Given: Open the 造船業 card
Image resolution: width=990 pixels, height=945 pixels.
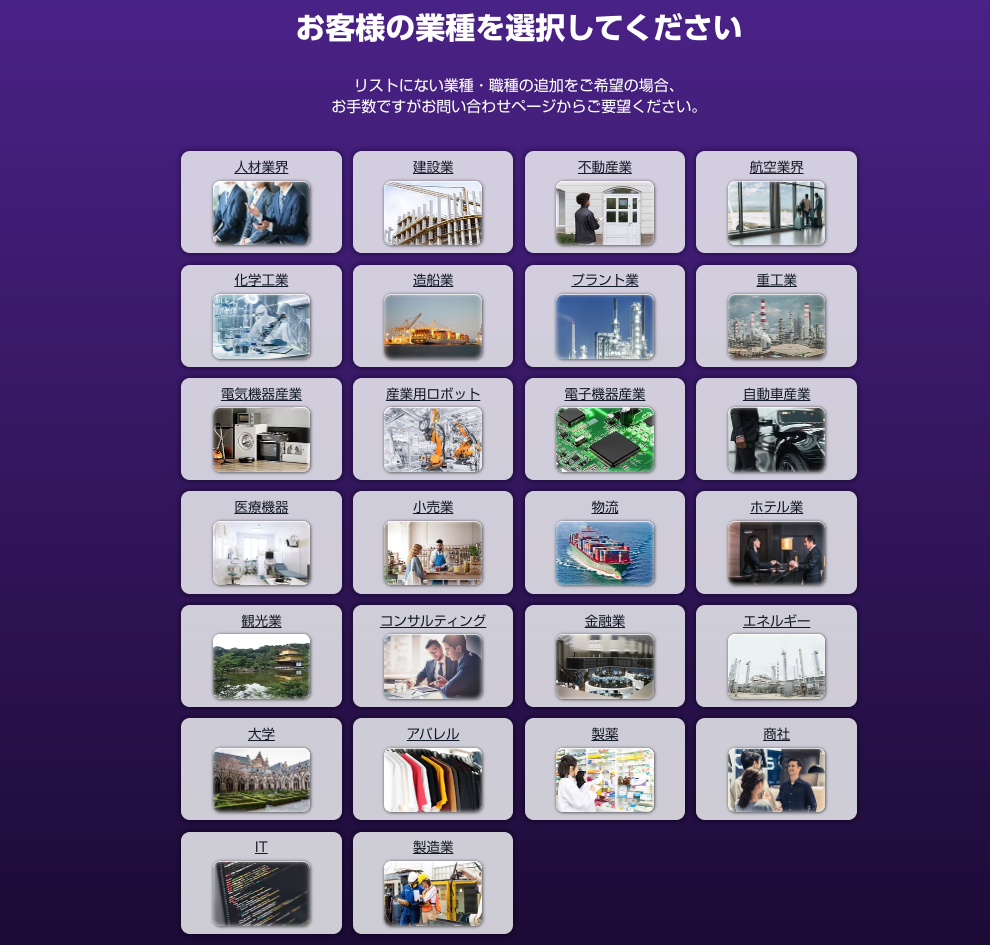Looking at the screenshot, I should (x=433, y=316).
